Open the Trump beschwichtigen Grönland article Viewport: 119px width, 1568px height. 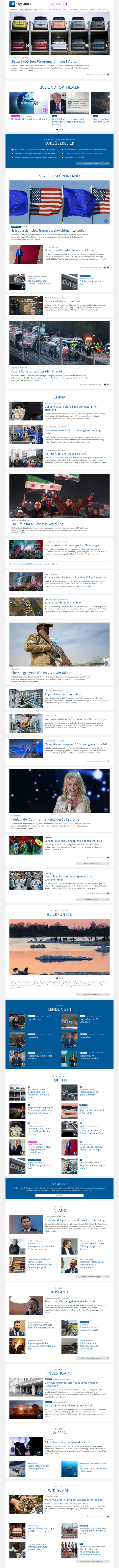[49, 231]
